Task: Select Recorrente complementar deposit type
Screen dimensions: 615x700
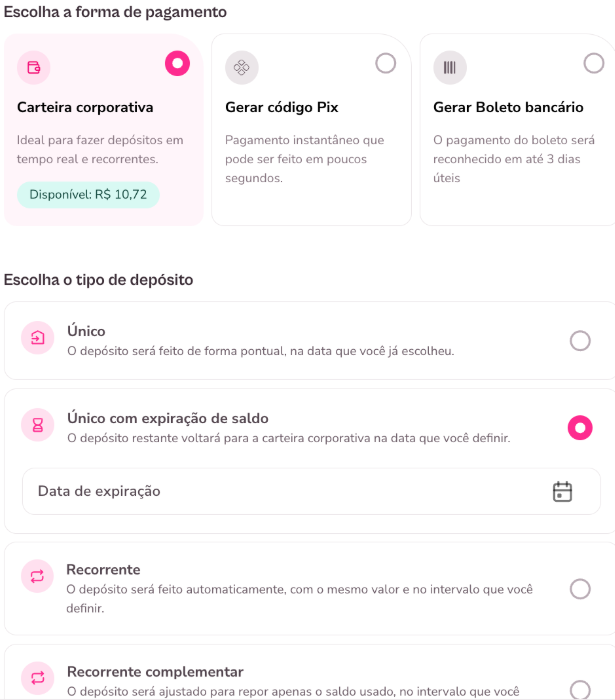Action: pos(580,689)
